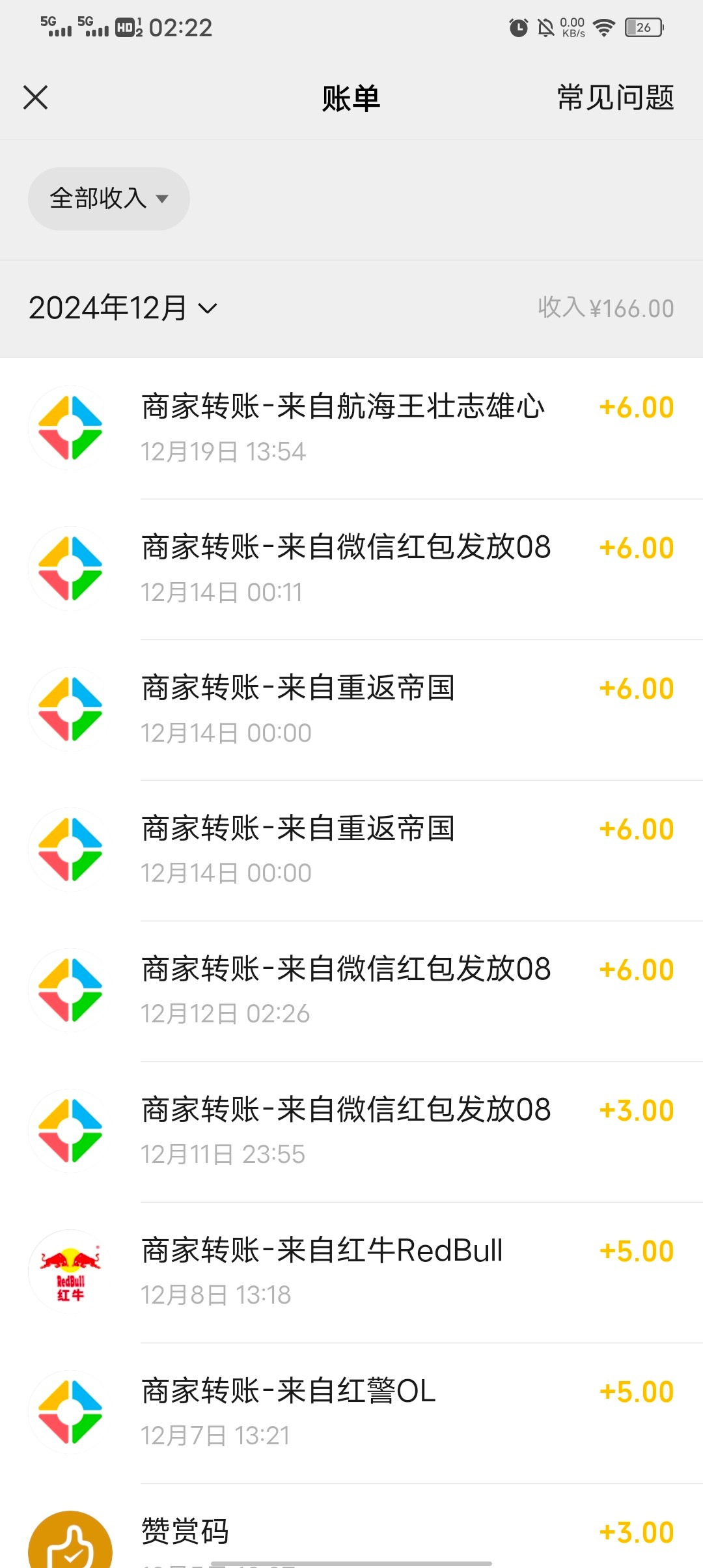View 微信红包发放08 transfer from 12月14日 00:11
The image size is (703, 1568).
tap(351, 568)
